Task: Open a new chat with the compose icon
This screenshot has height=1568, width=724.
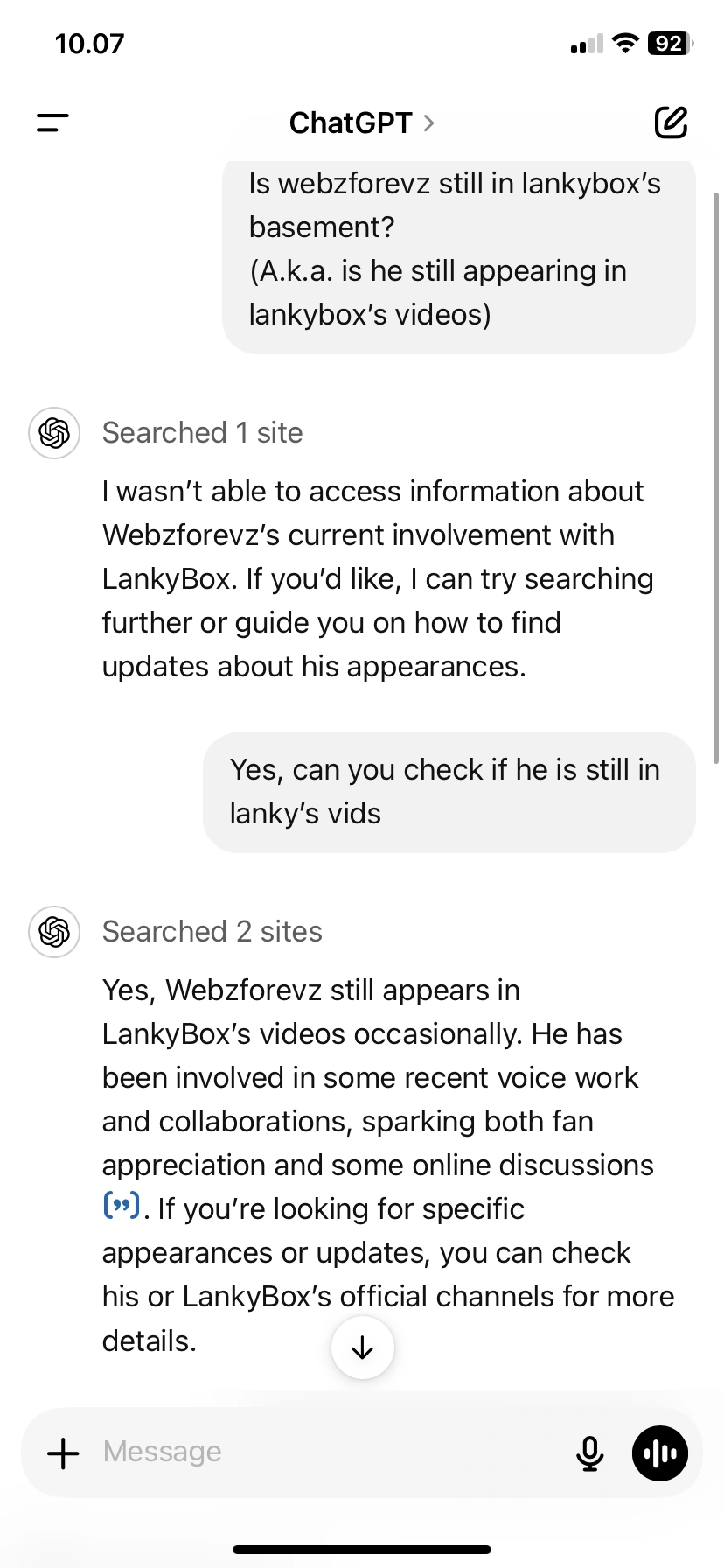Action: pos(671,122)
